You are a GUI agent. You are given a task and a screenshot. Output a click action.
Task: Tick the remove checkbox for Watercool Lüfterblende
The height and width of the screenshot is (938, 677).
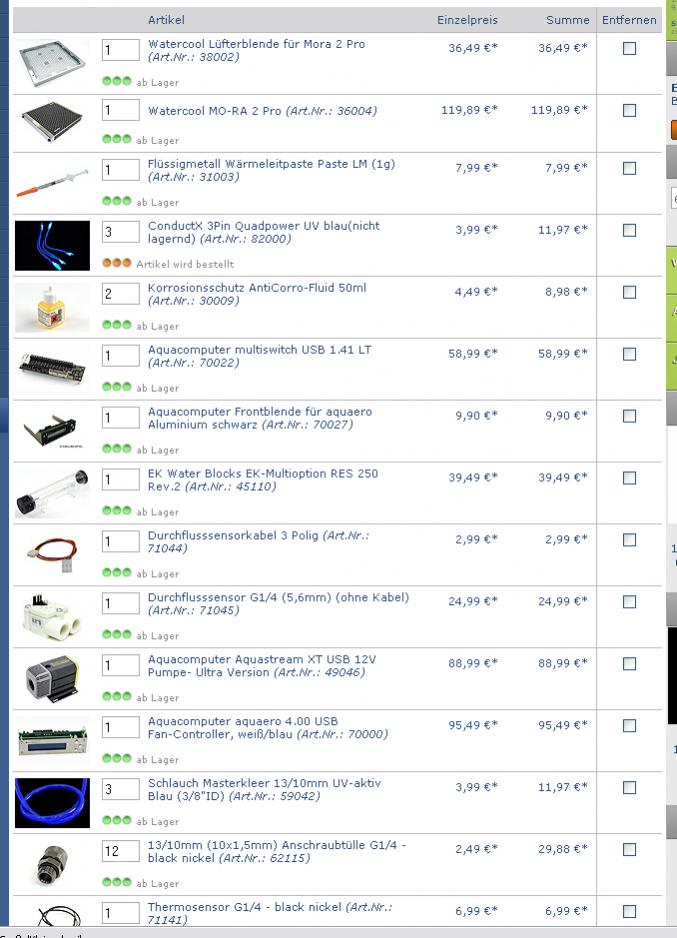click(x=629, y=48)
